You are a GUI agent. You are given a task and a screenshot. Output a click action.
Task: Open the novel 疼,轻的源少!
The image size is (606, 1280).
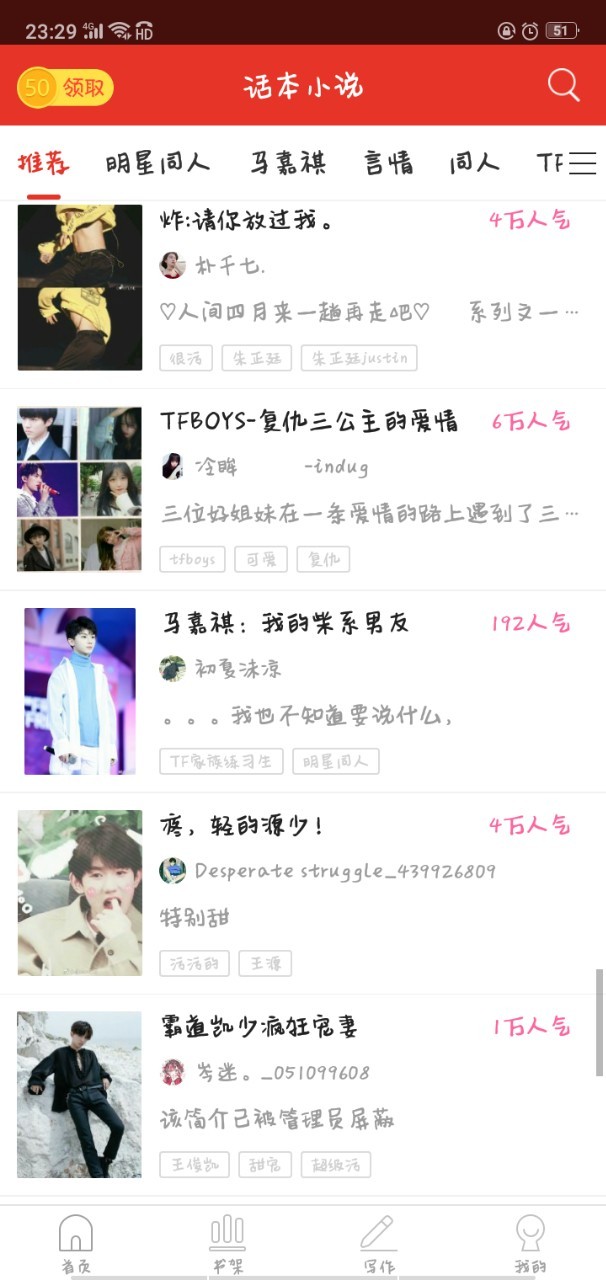click(x=241, y=826)
